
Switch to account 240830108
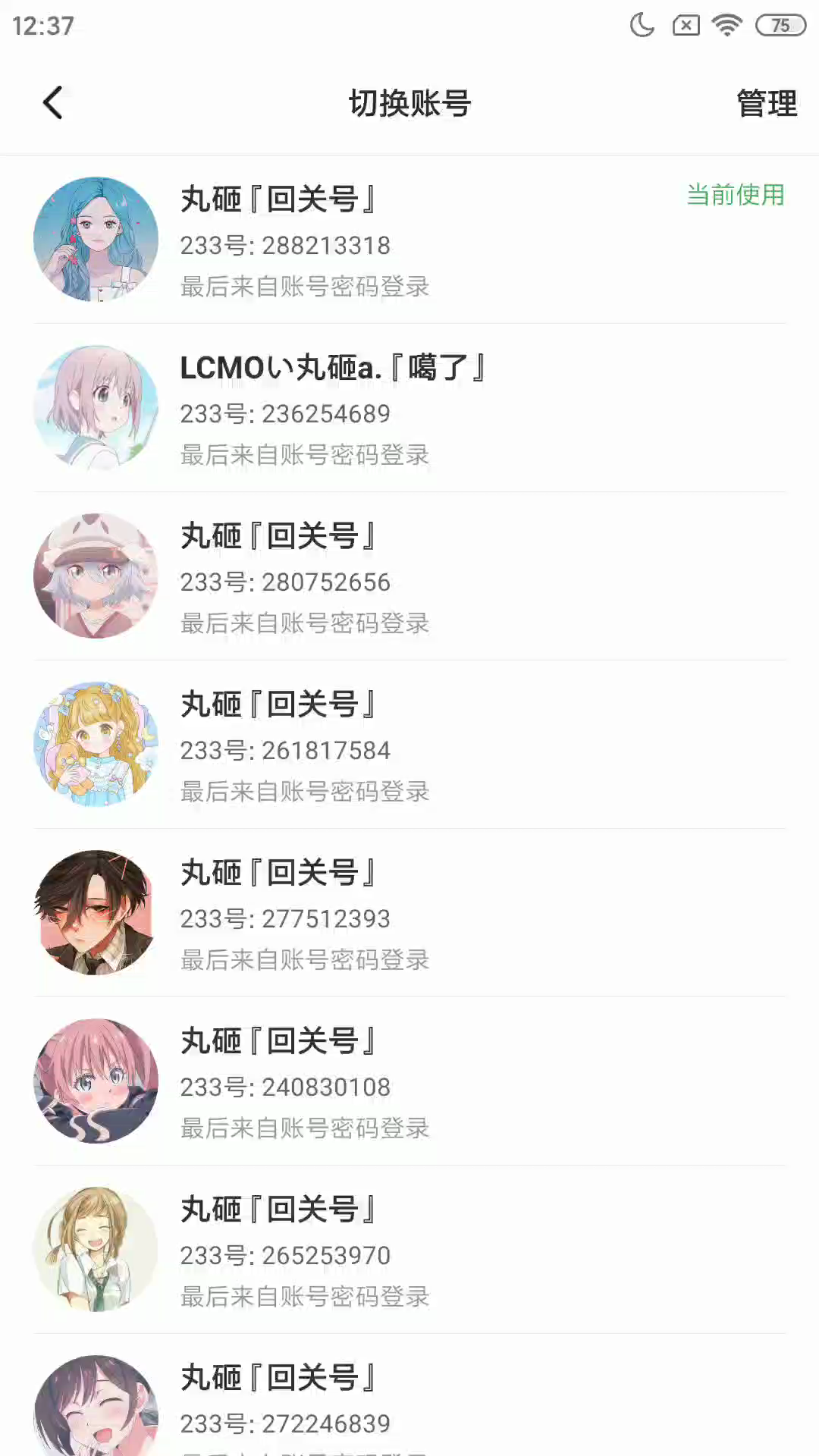(409, 1081)
